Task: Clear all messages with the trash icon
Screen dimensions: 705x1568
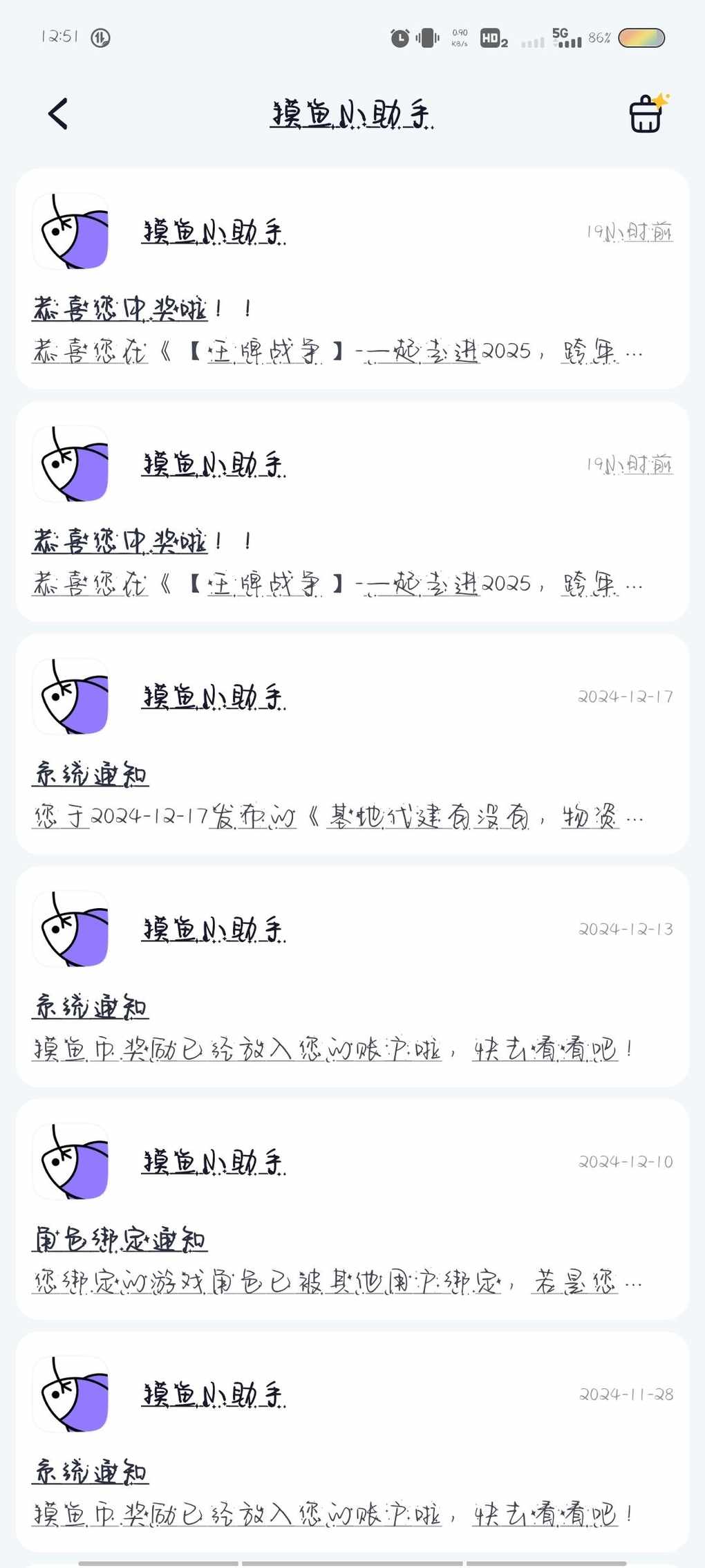Action: coord(648,113)
